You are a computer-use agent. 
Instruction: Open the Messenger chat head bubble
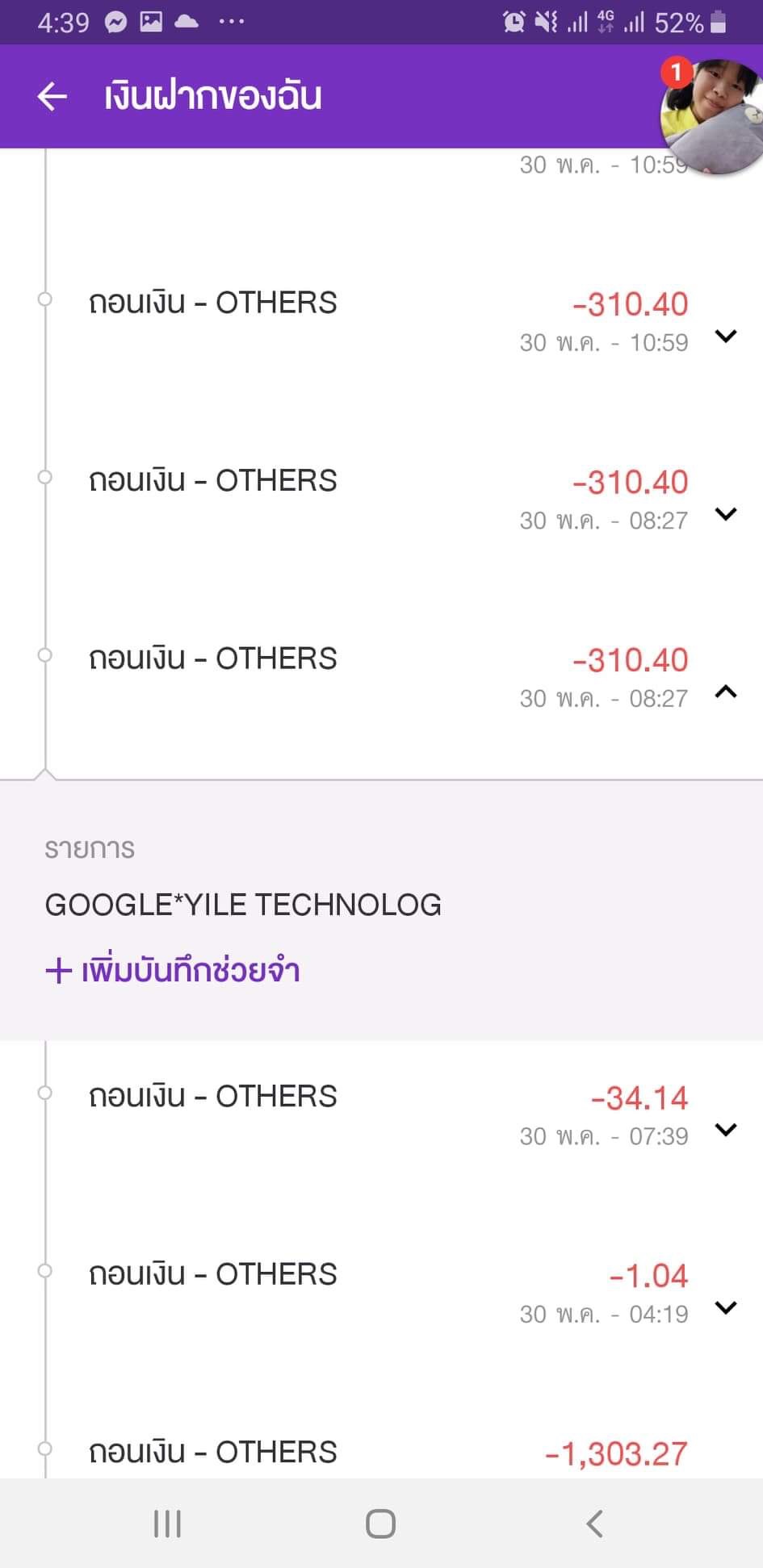(x=711, y=115)
